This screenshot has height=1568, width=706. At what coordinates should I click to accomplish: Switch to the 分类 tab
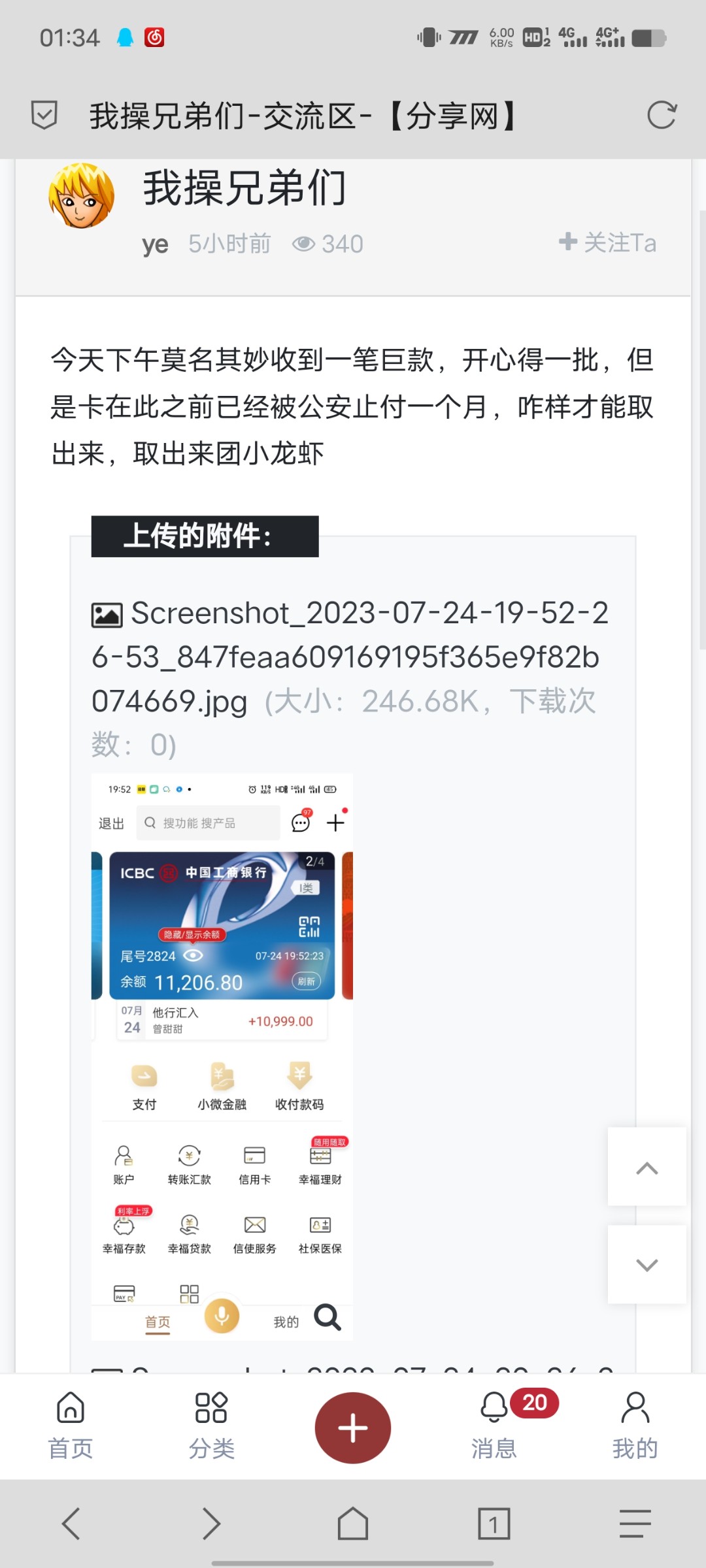click(x=211, y=1426)
